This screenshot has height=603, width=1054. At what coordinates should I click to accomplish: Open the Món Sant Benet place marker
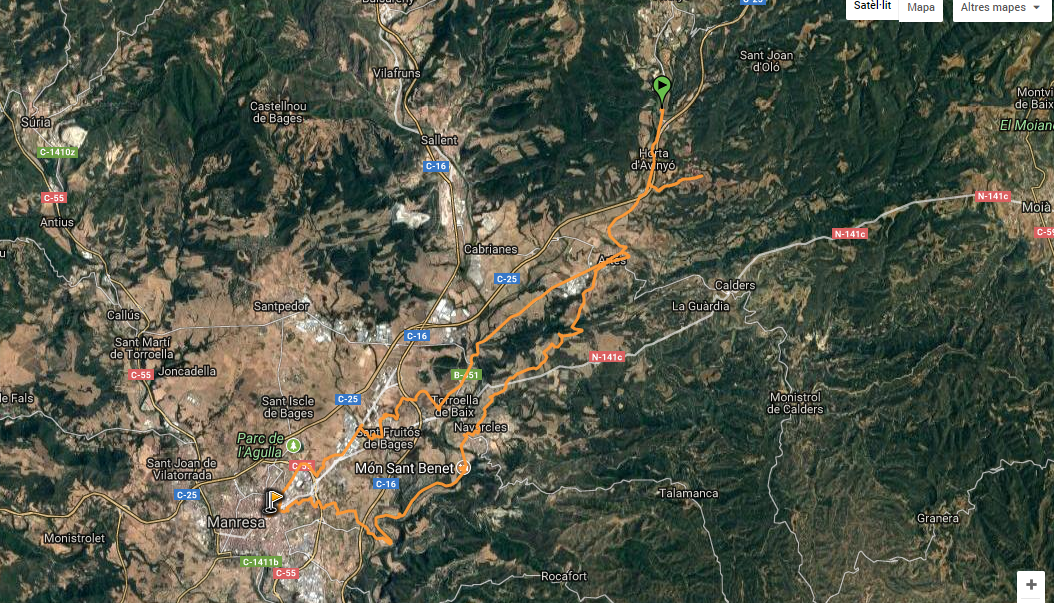(464, 467)
